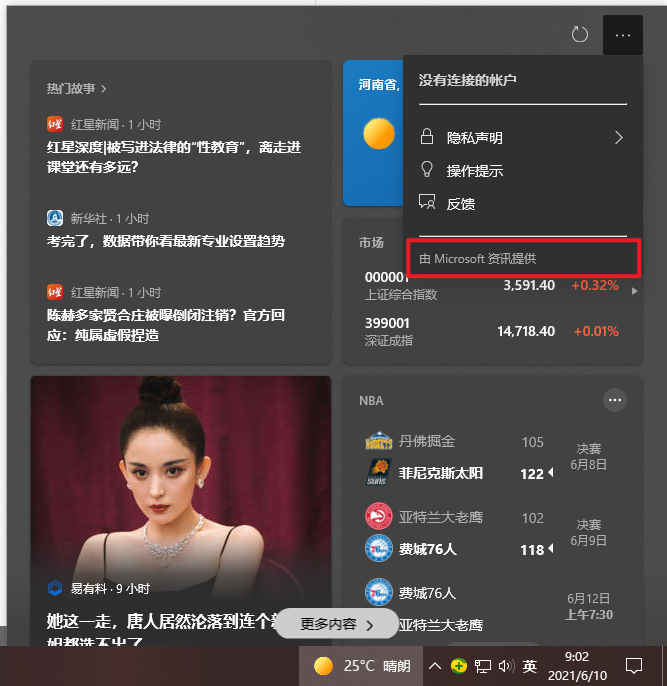Open the taskbar weather widget
The width and height of the screenshot is (667, 686).
click(x=361, y=666)
